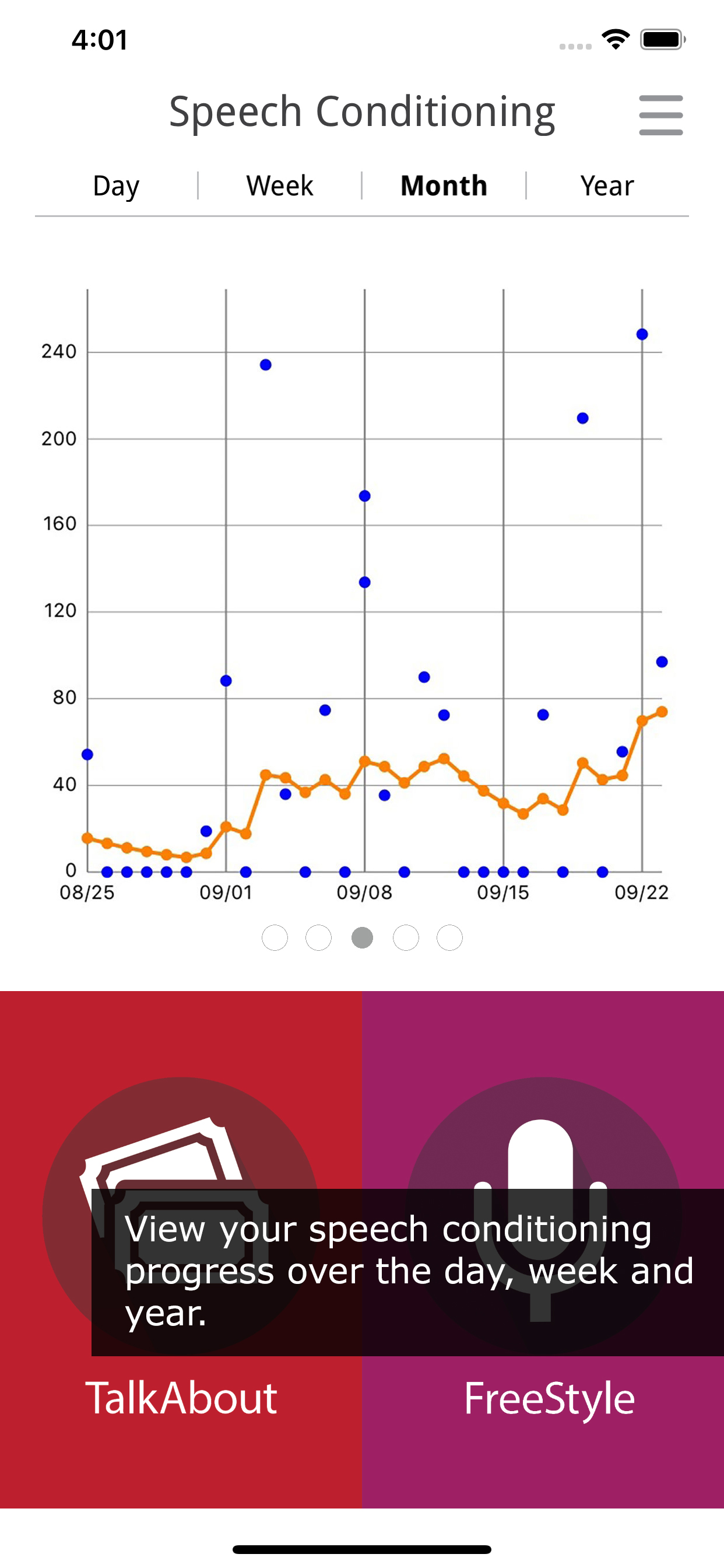
Task: Open the TalkAbout exercise
Action: [x=181, y=1249]
